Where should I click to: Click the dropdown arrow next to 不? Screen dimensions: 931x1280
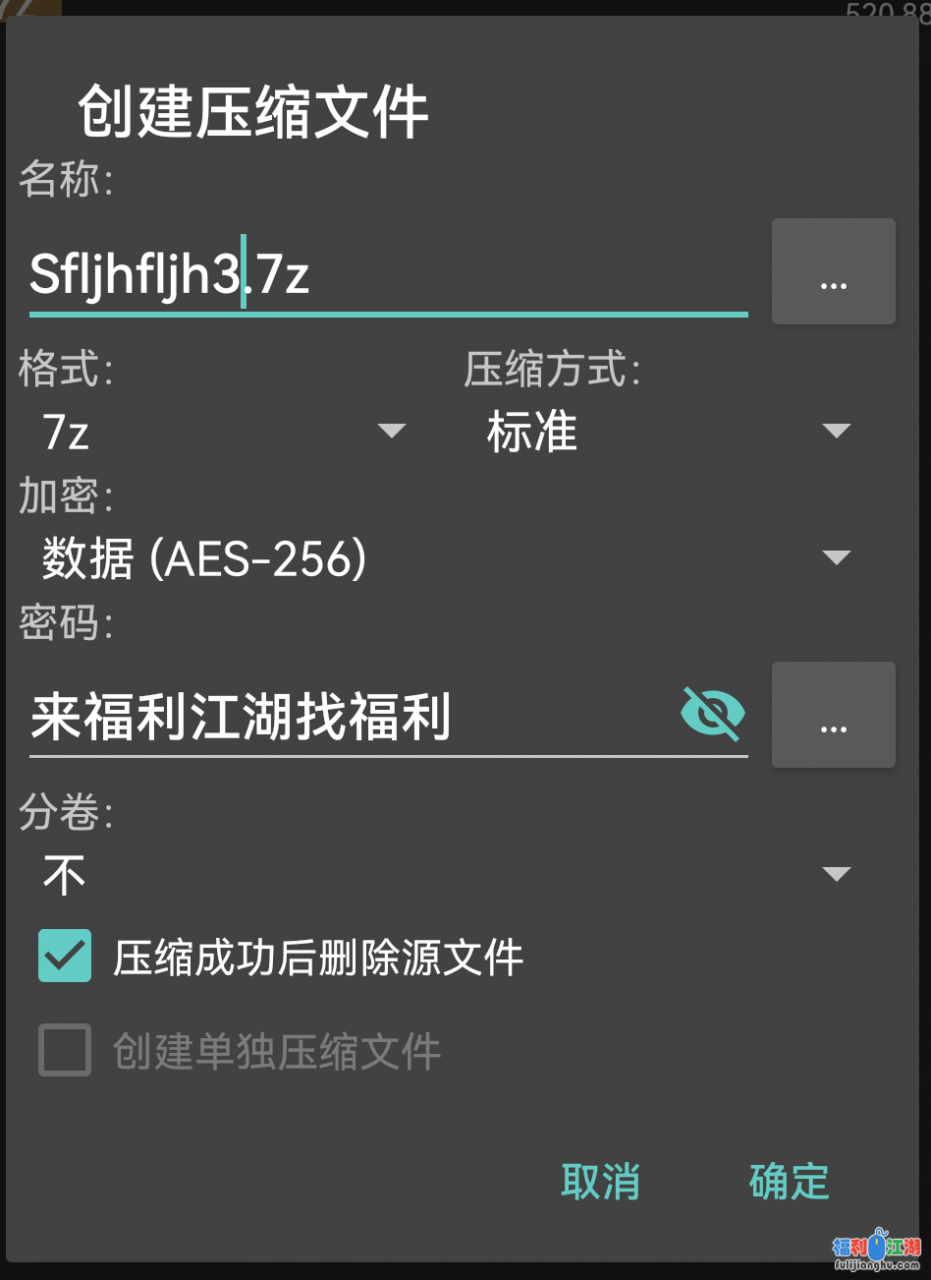[x=836, y=872]
